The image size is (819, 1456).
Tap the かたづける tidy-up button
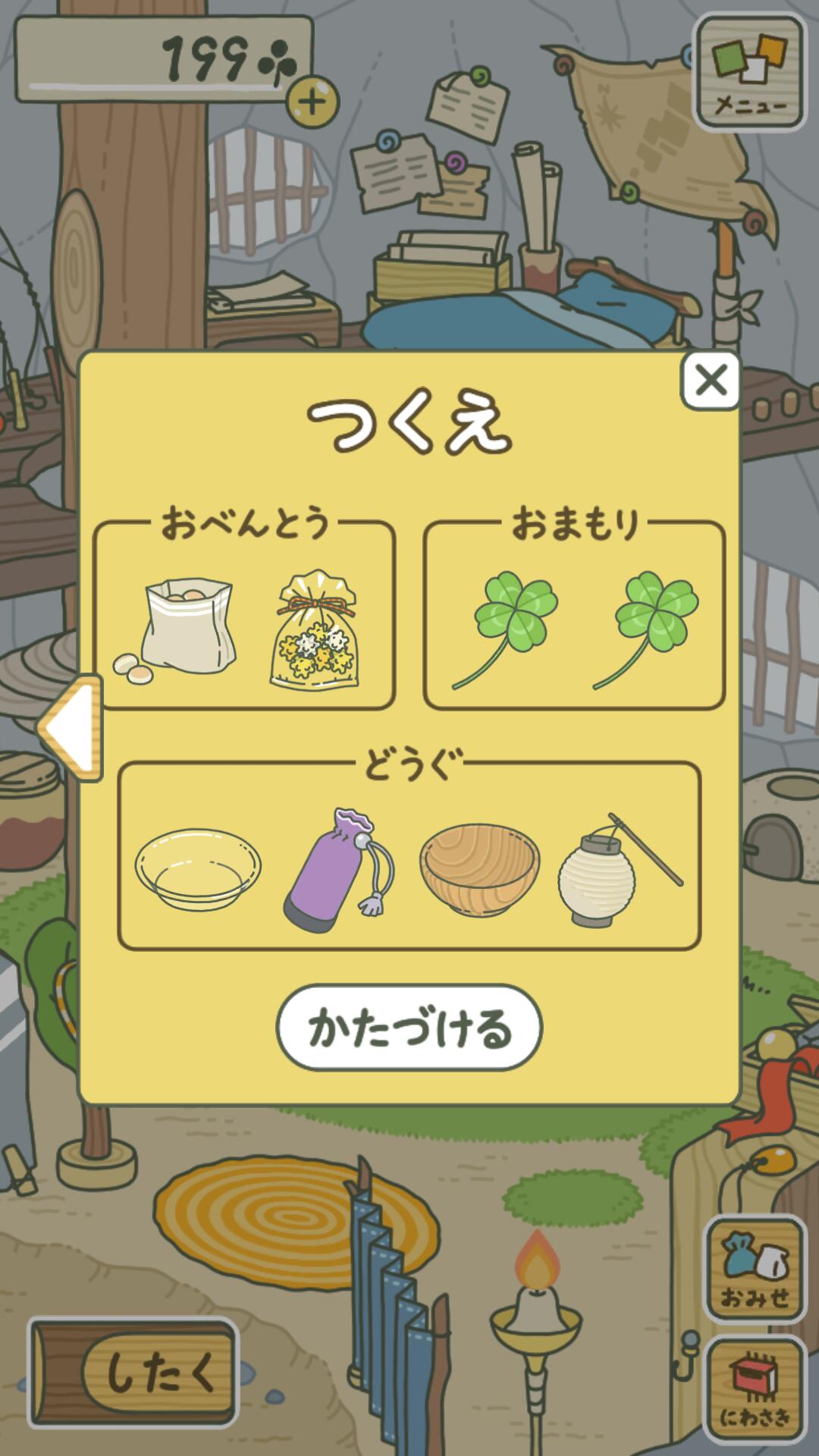pyautogui.click(x=409, y=1028)
